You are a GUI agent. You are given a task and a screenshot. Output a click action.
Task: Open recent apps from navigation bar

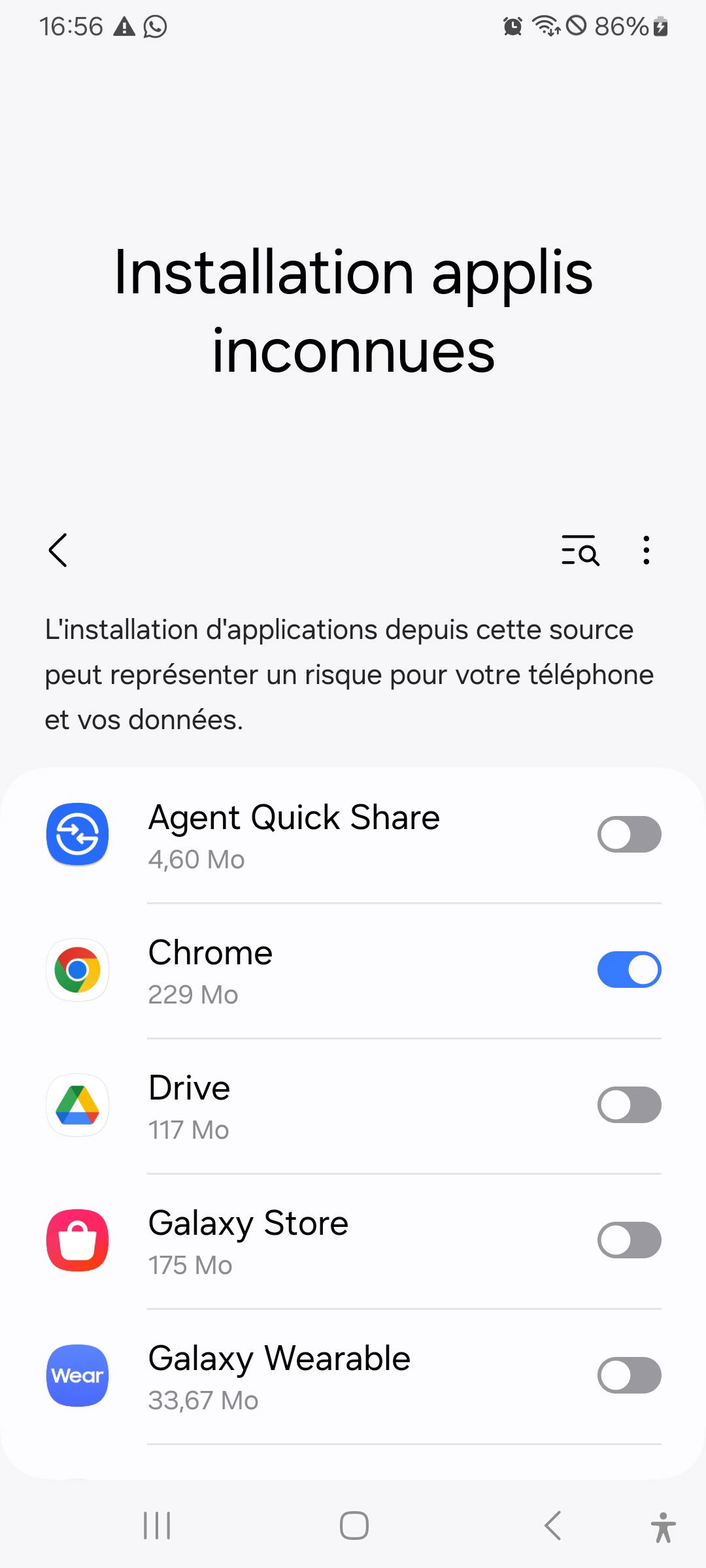coord(157,1526)
